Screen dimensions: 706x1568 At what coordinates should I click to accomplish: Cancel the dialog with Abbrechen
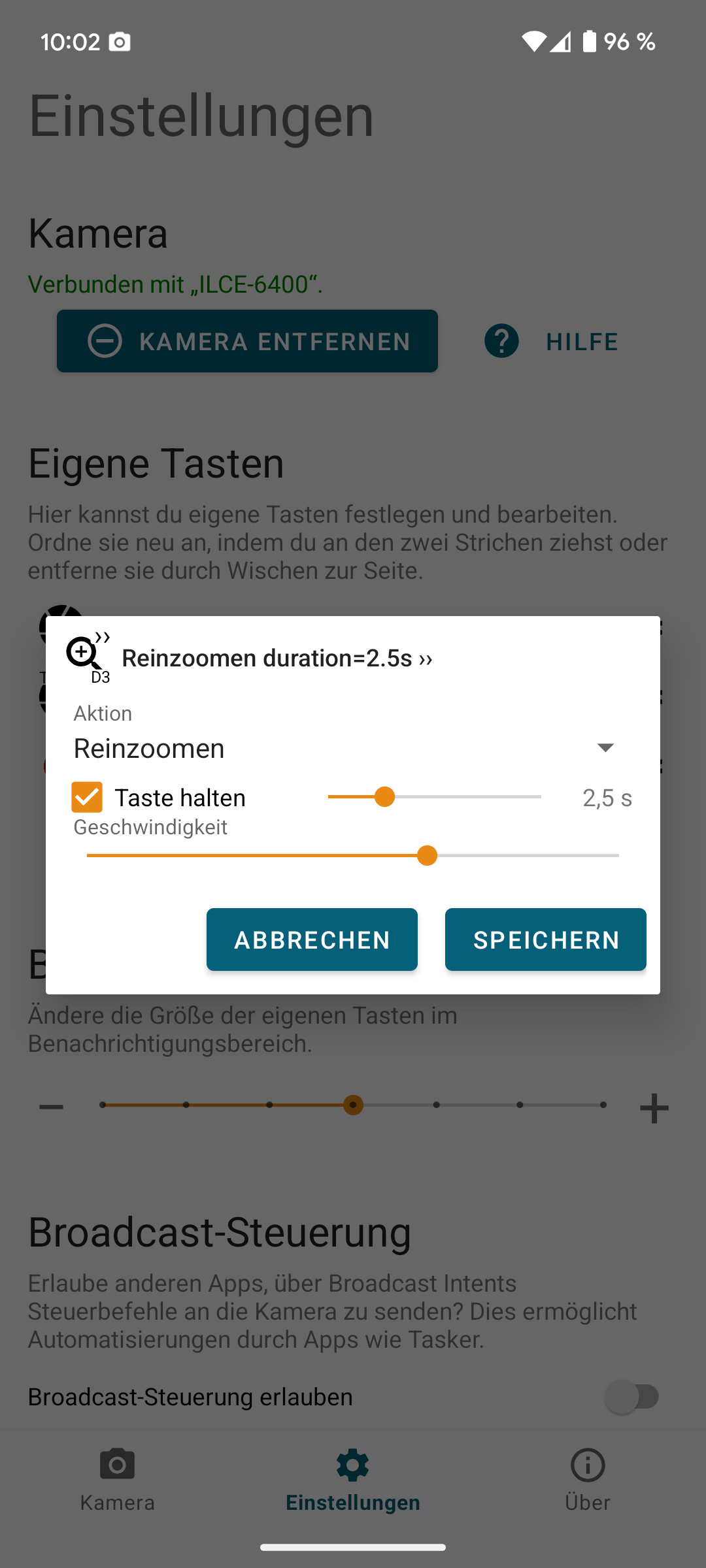pos(312,939)
